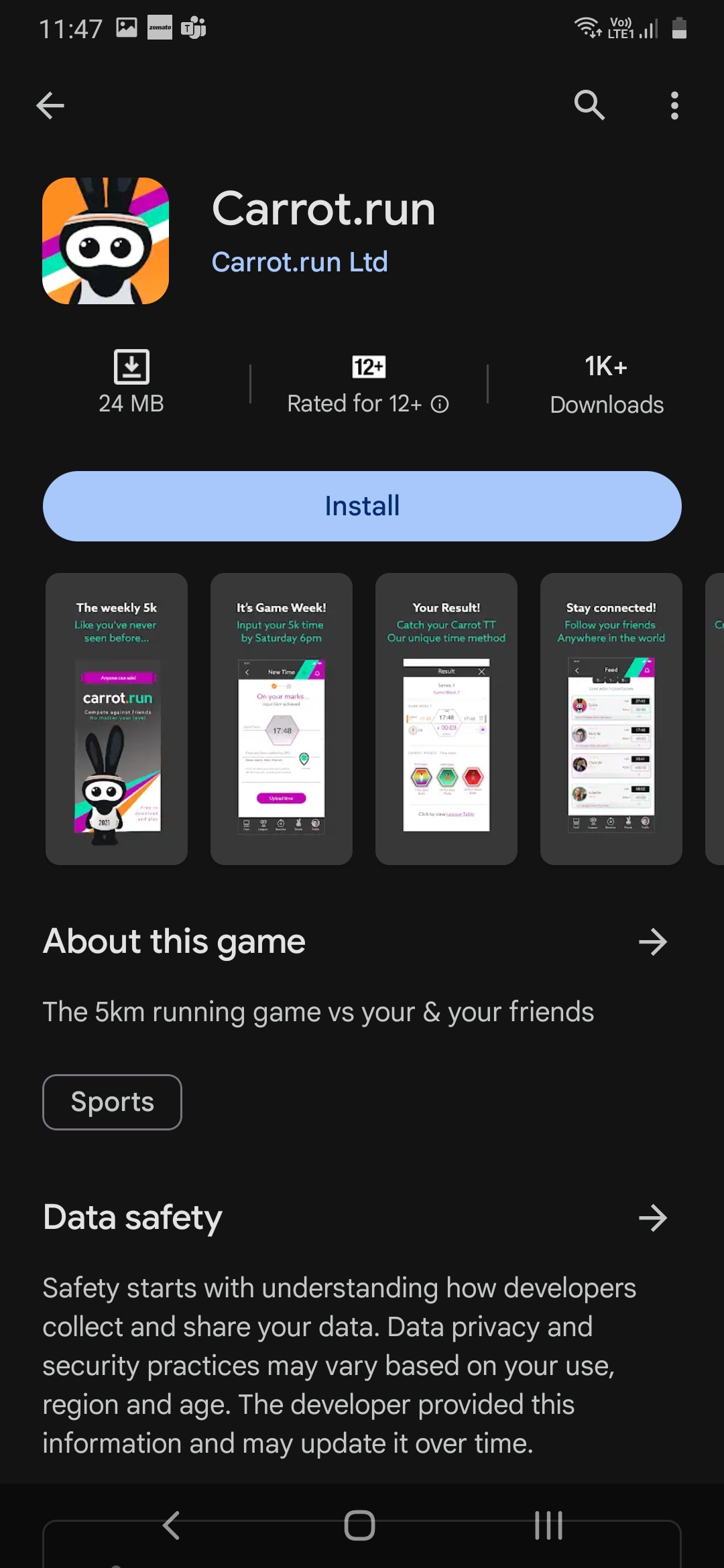Open Carrot.run Ltd developer page

tap(300, 262)
